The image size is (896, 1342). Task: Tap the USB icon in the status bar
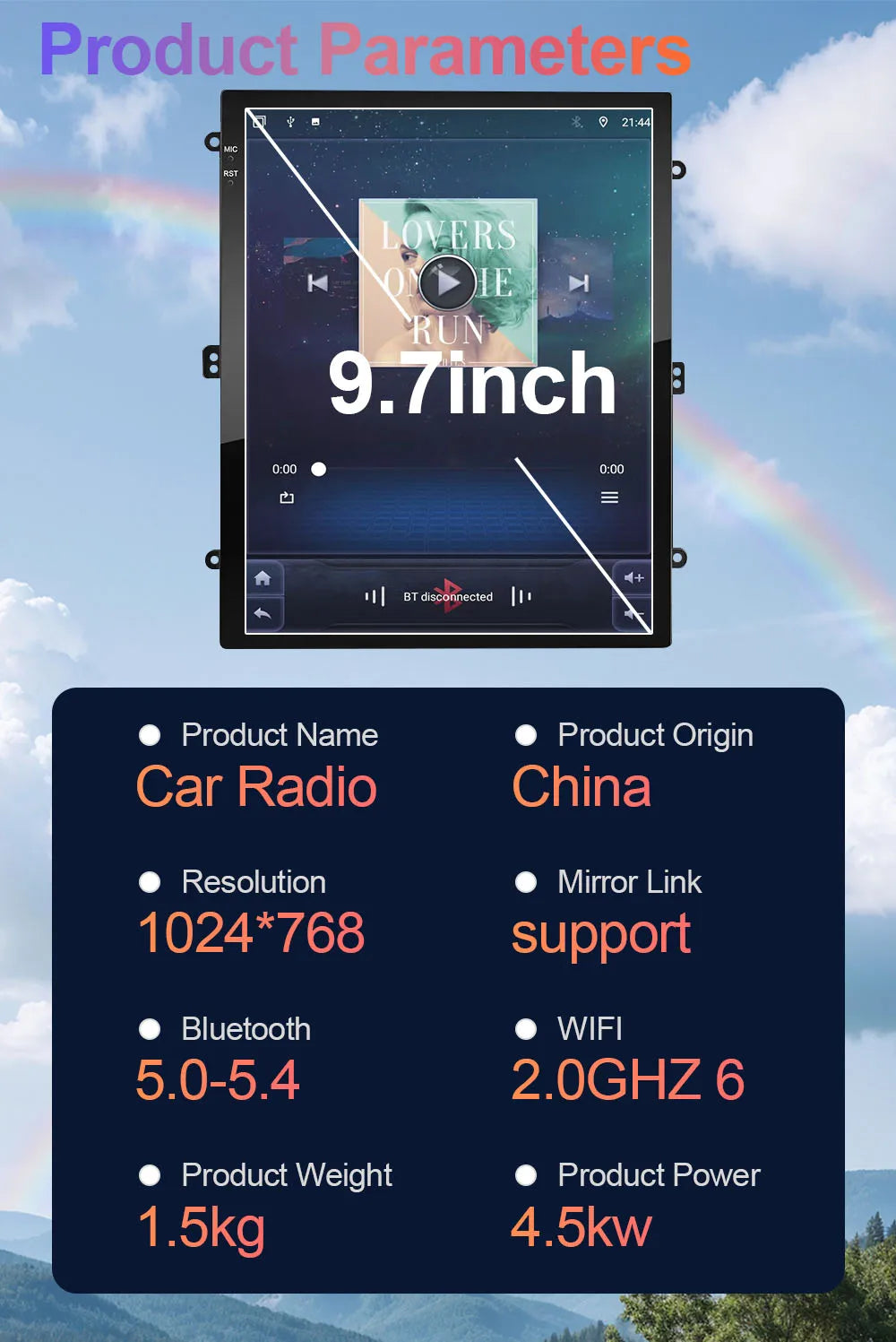289,121
